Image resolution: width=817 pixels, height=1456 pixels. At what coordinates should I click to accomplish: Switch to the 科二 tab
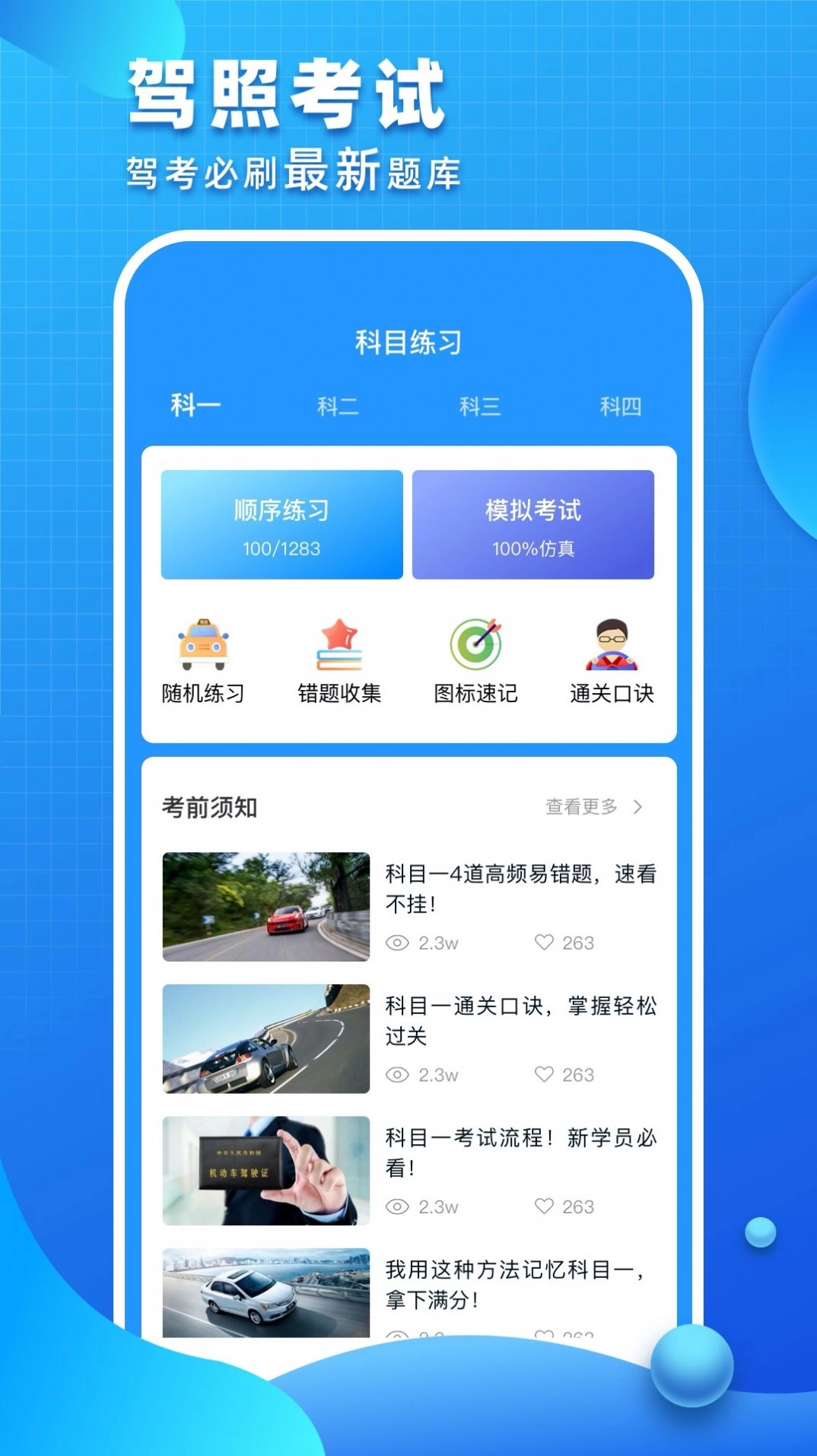pyautogui.click(x=339, y=406)
